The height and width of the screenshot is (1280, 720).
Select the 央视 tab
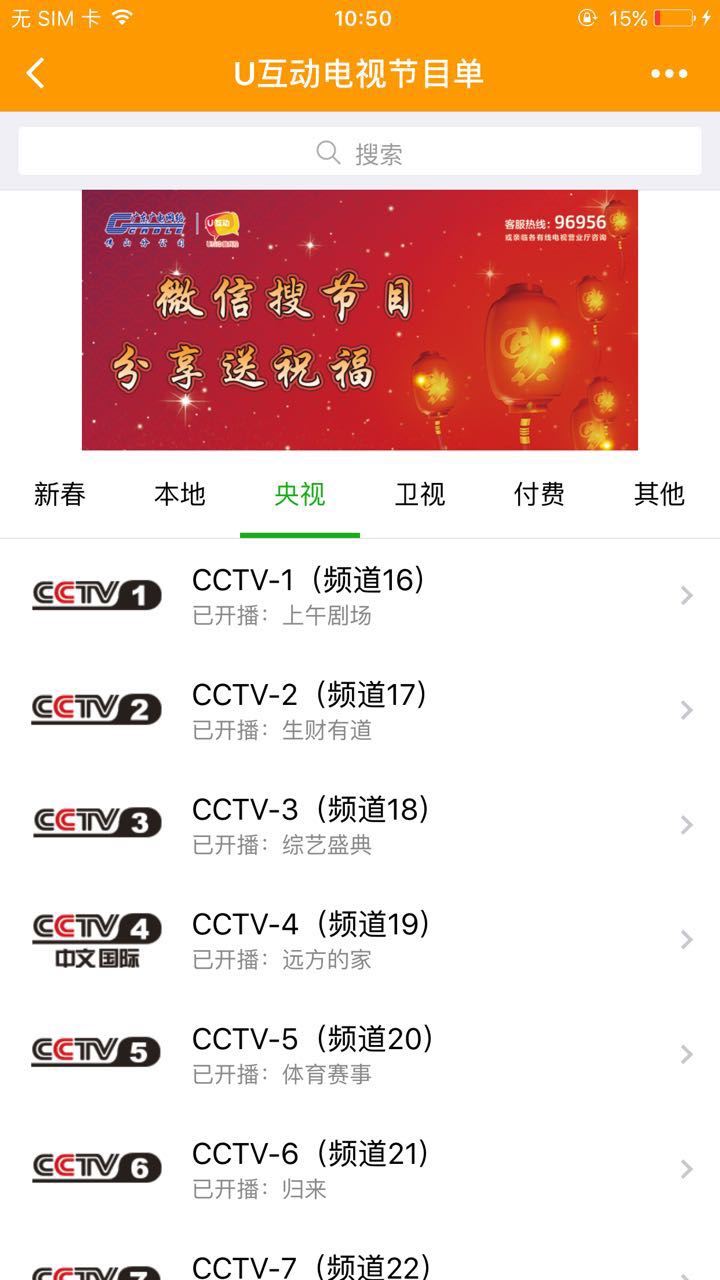[300, 494]
